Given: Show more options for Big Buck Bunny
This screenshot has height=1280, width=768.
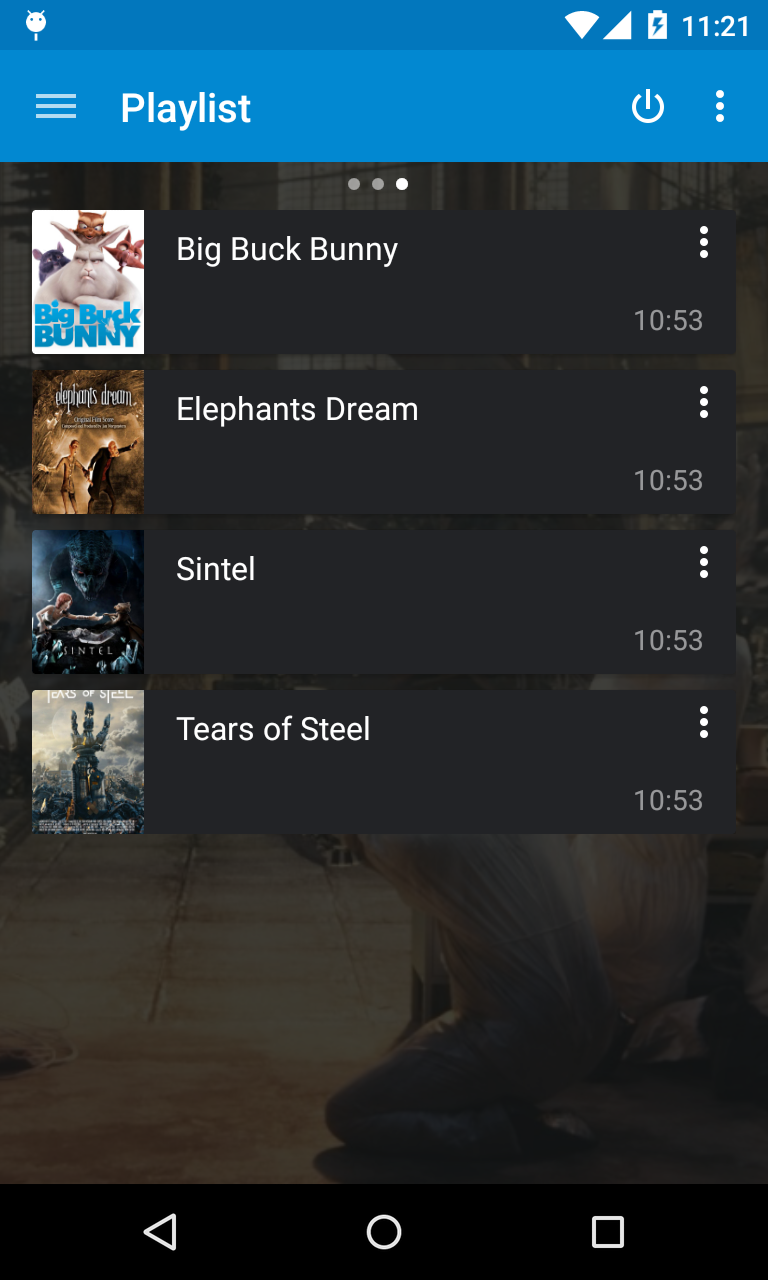Looking at the screenshot, I should pyautogui.click(x=704, y=242).
